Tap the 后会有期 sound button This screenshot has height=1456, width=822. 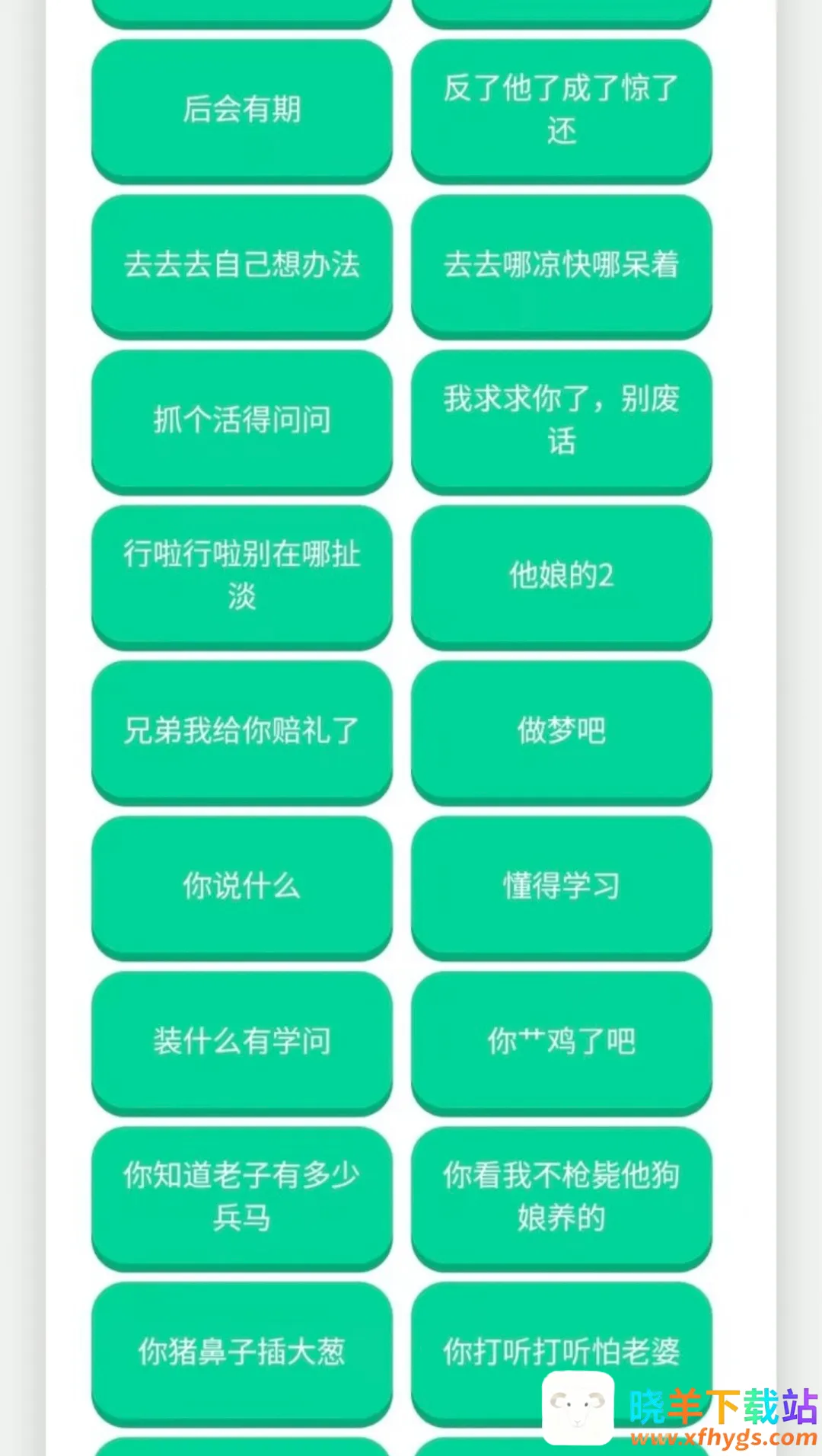click(x=241, y=109)
